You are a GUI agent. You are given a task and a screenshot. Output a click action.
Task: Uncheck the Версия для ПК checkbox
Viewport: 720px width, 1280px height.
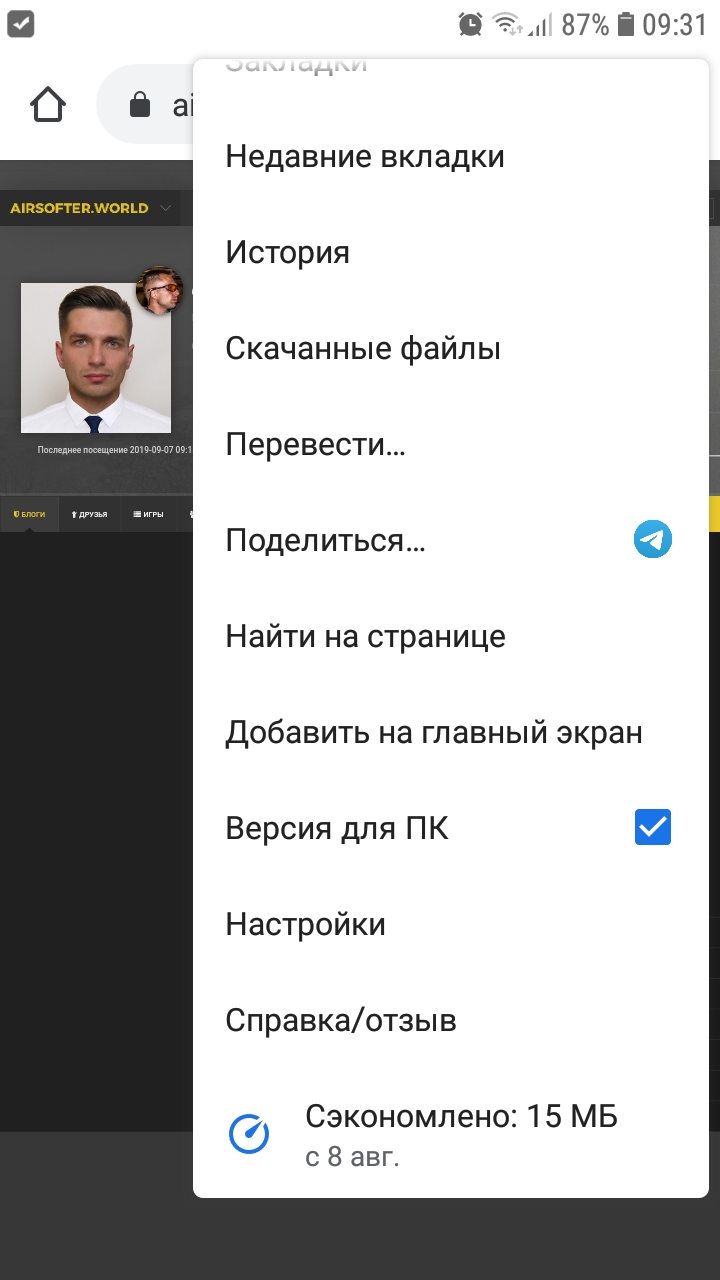[x=653, y=828]
